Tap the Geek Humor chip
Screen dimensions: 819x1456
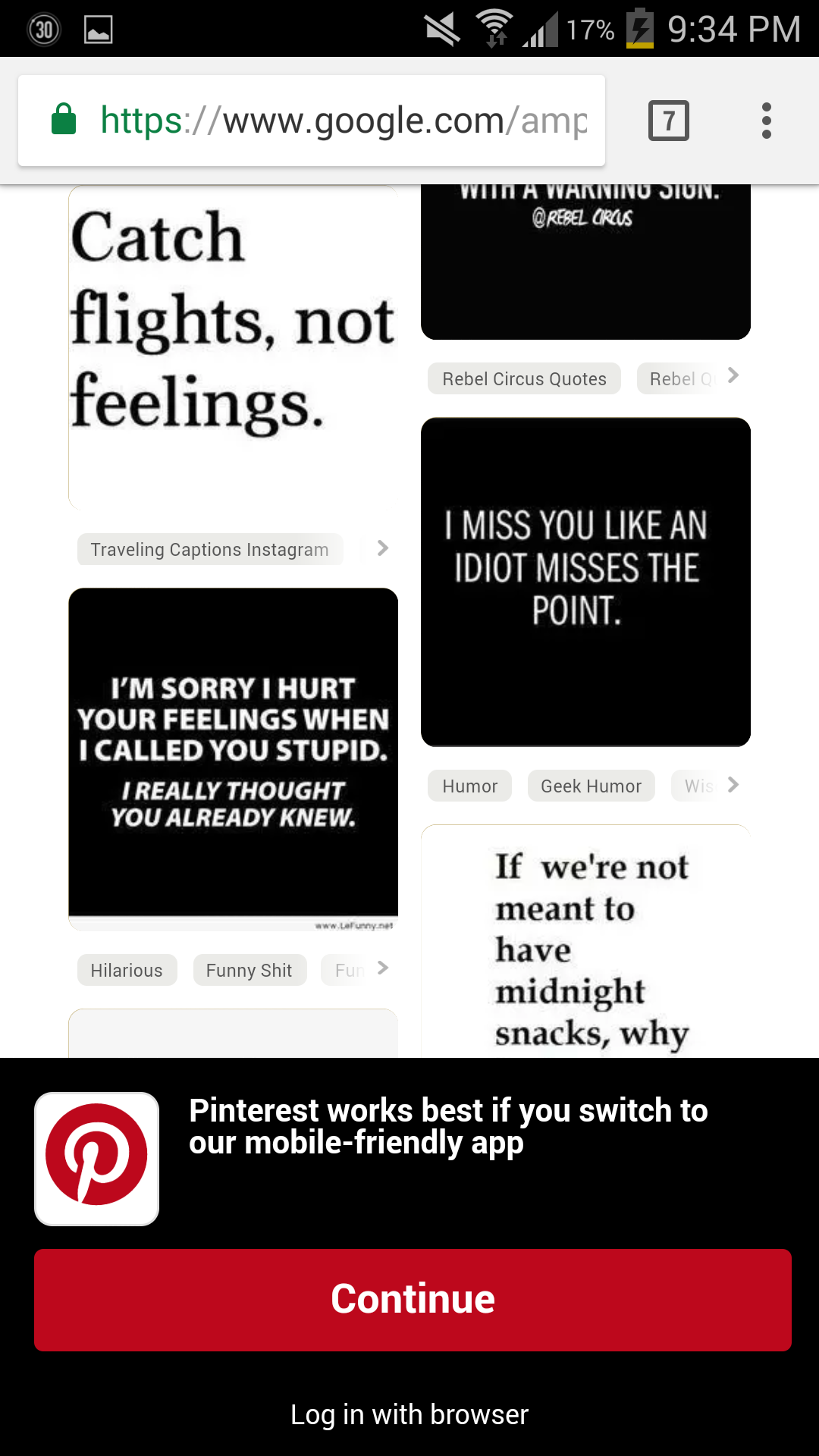click(x=591, y=786)
